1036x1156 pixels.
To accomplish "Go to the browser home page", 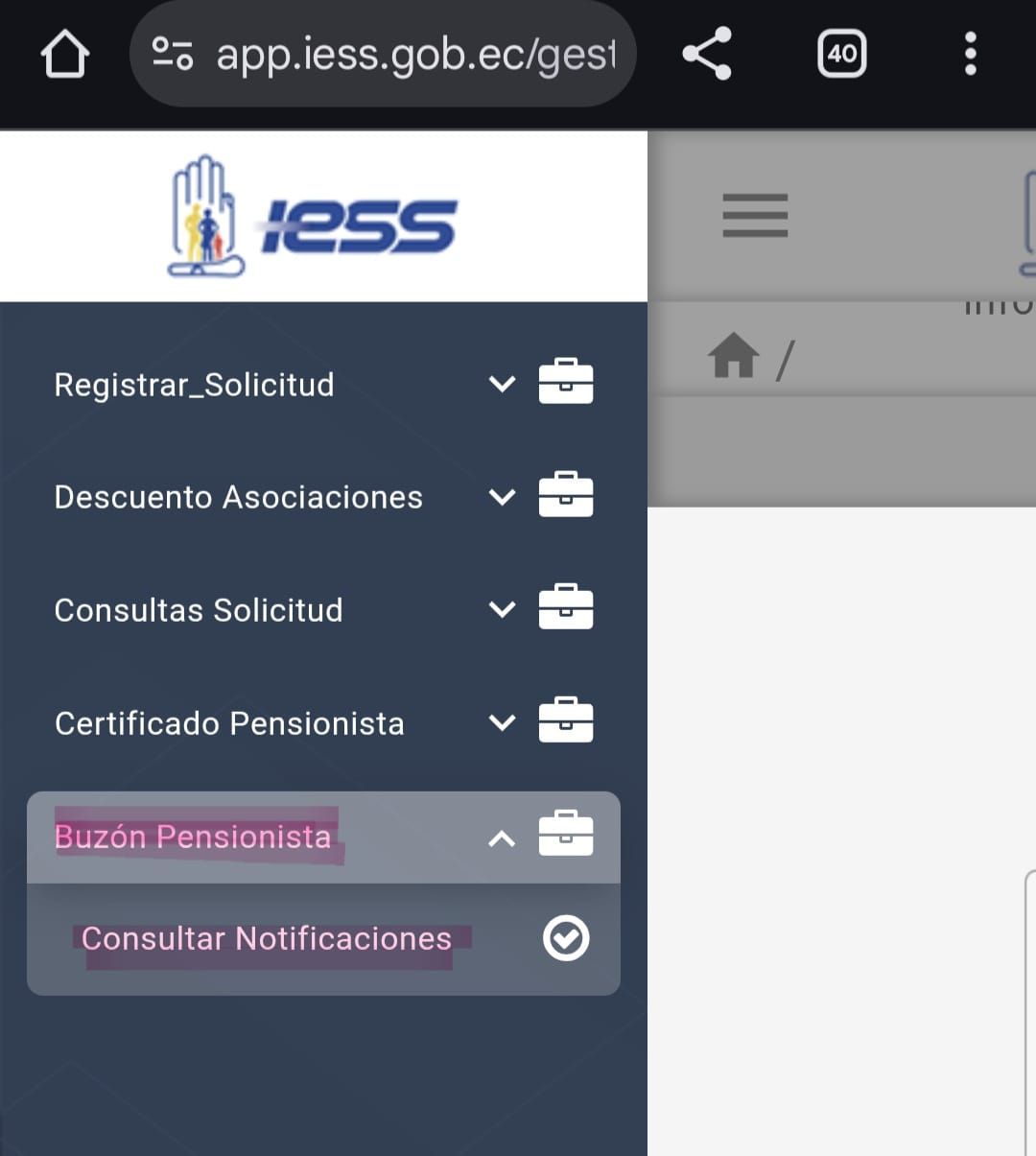I will click(64, 54).
